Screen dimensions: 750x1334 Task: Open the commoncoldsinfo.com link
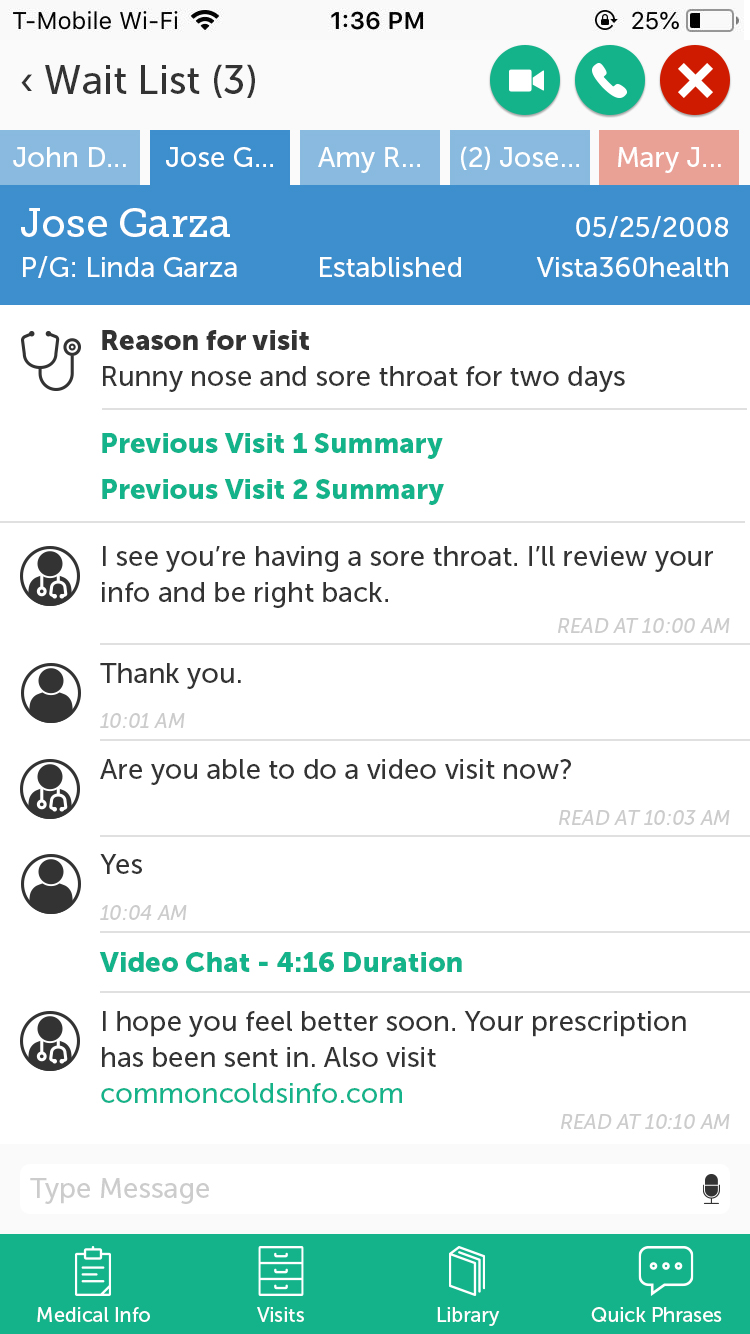click(x=252, y=1094)
